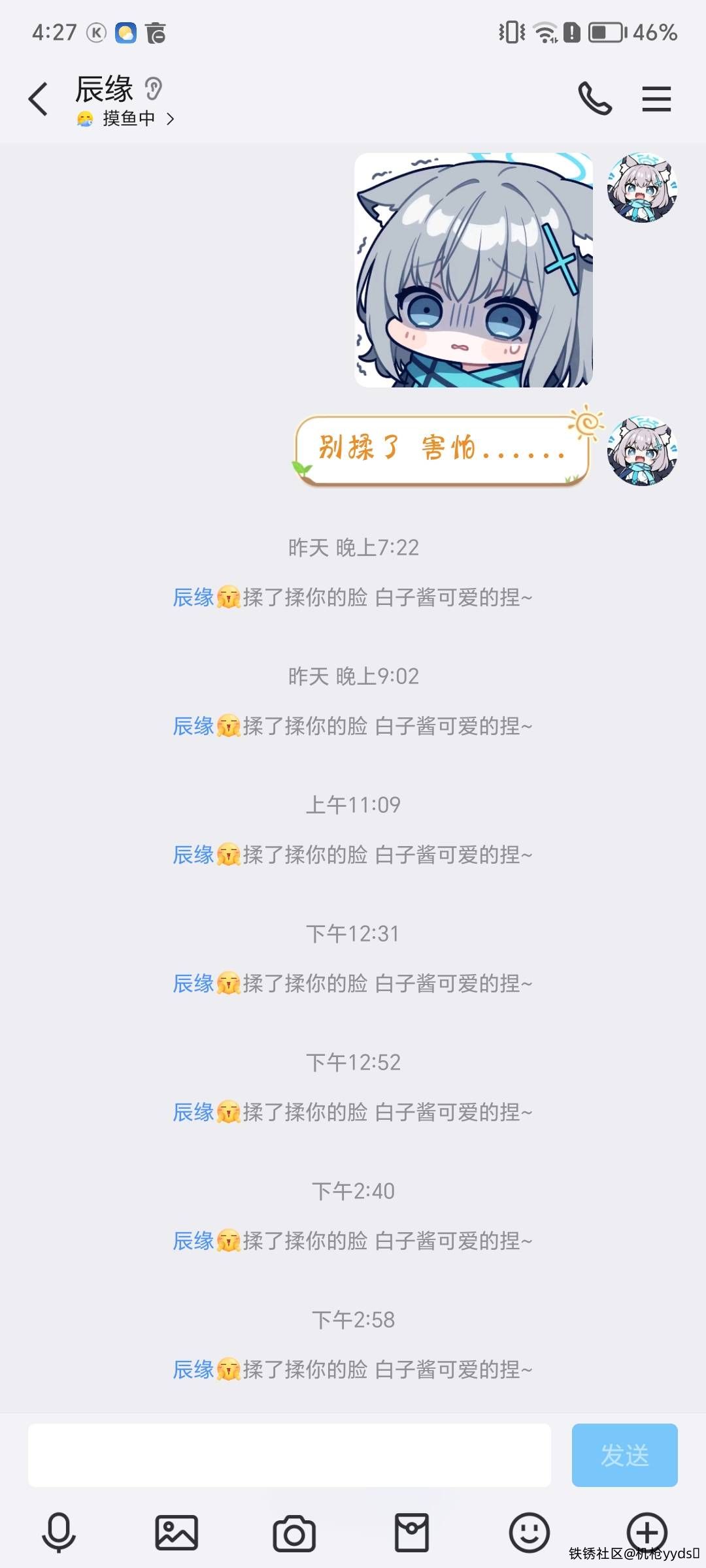Tap own avatar beside 别揉了 message
706x1568 pixels.
coord(642,451)
